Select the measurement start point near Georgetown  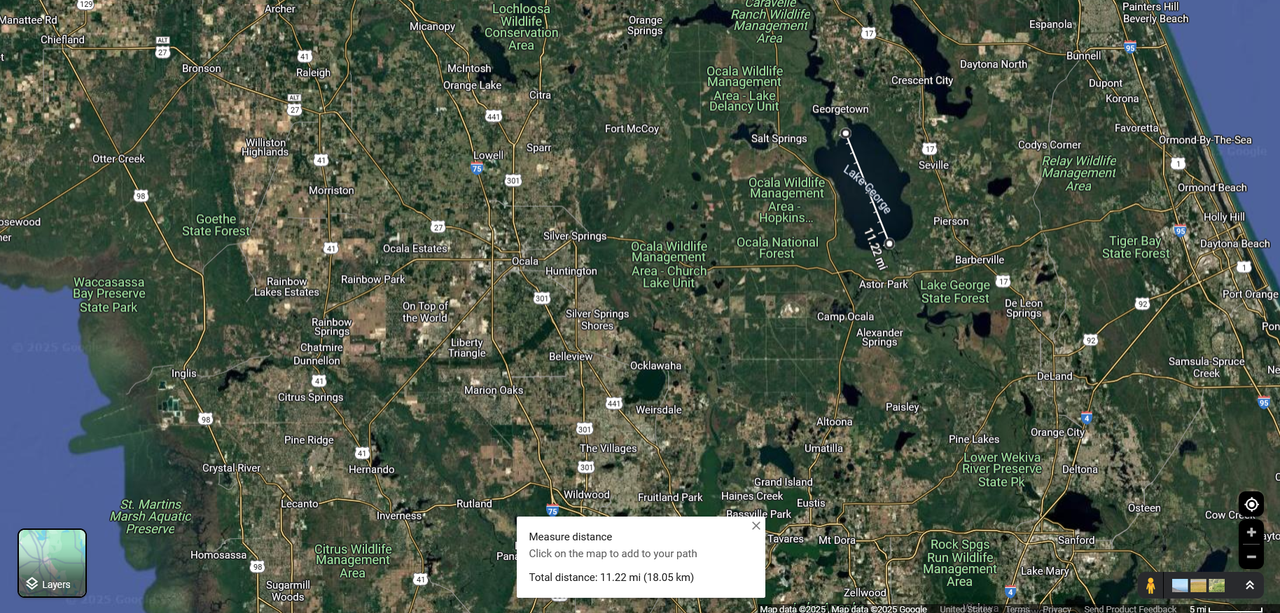[x=845, y=133]
